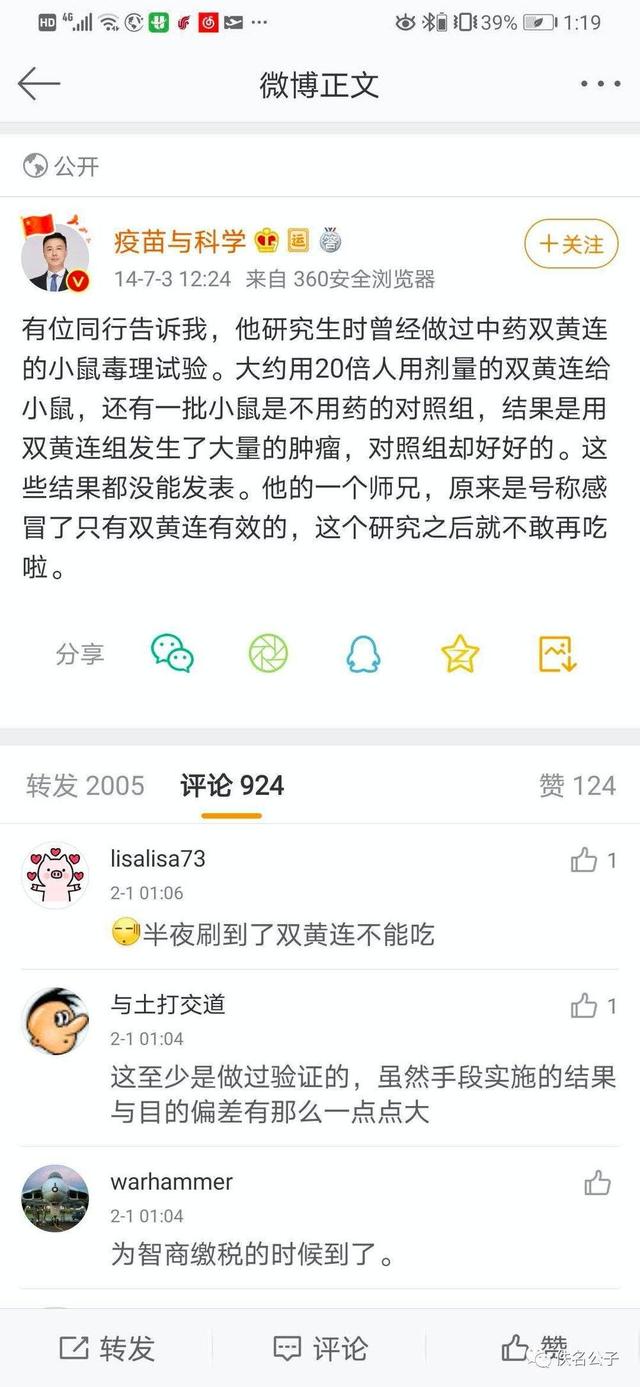Select the 评论 924 tab

click(x=232, y=786)
